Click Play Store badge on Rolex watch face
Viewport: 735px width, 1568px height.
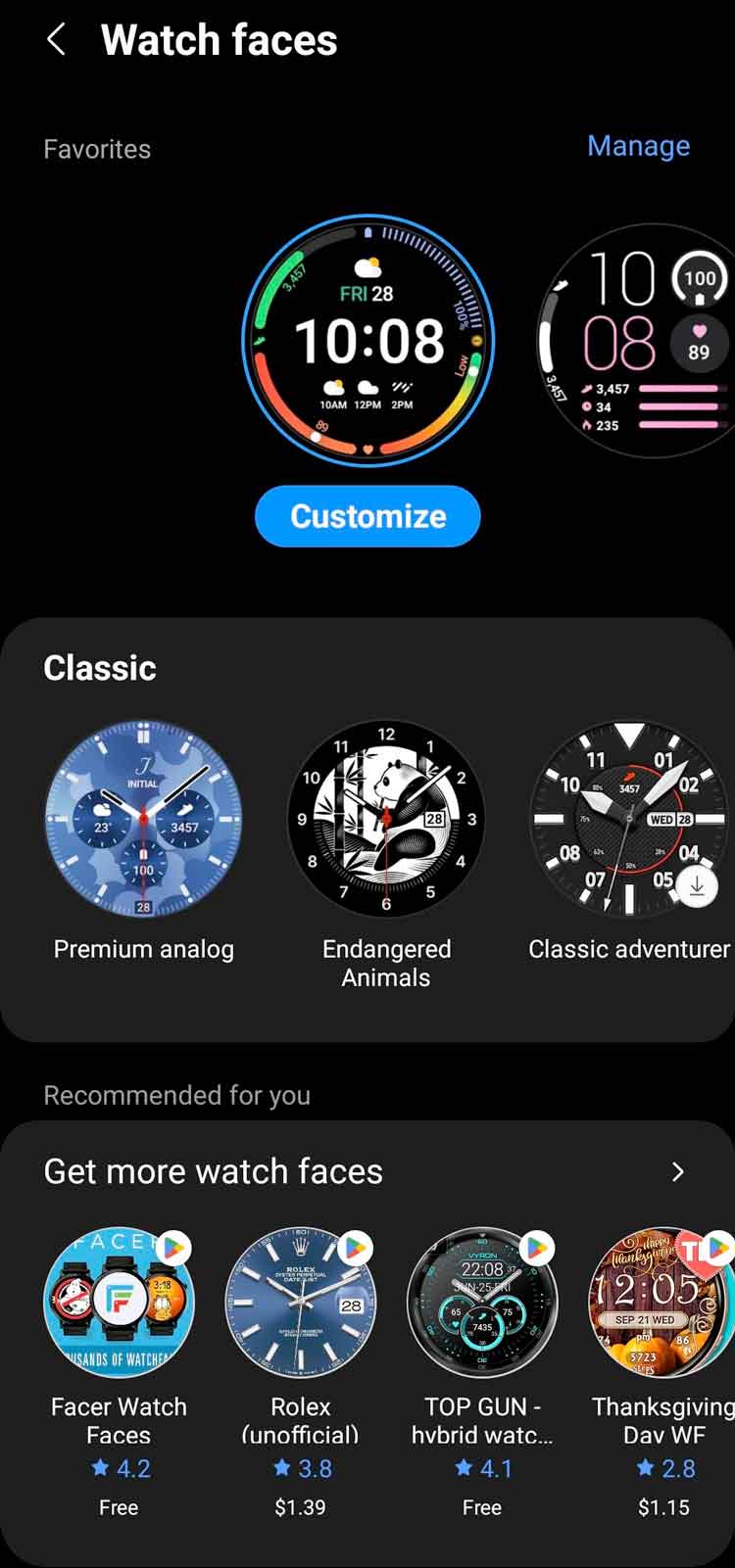[356, 1247]
